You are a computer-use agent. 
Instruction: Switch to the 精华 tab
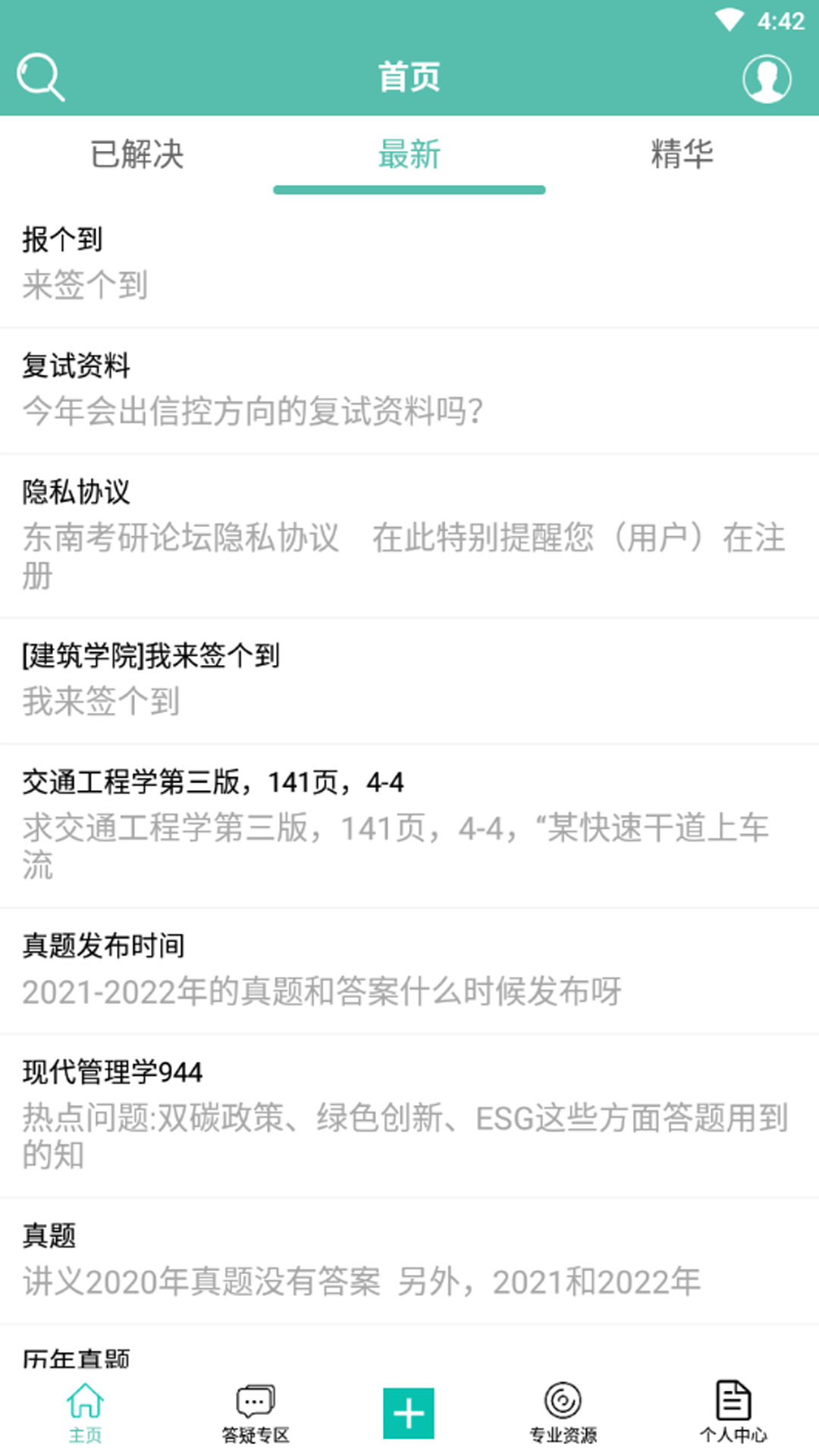681,155
